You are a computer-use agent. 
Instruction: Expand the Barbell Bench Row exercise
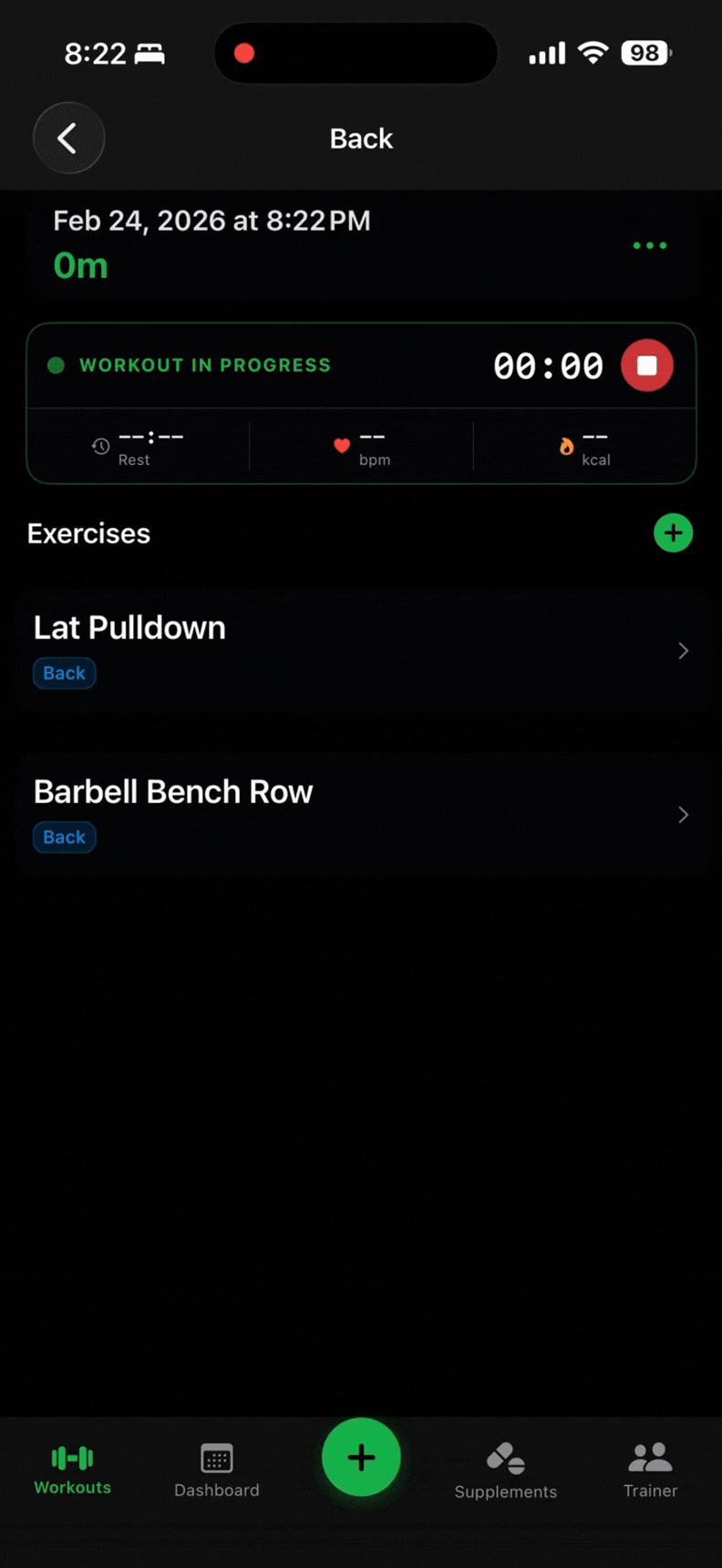(x=683, y=815)
